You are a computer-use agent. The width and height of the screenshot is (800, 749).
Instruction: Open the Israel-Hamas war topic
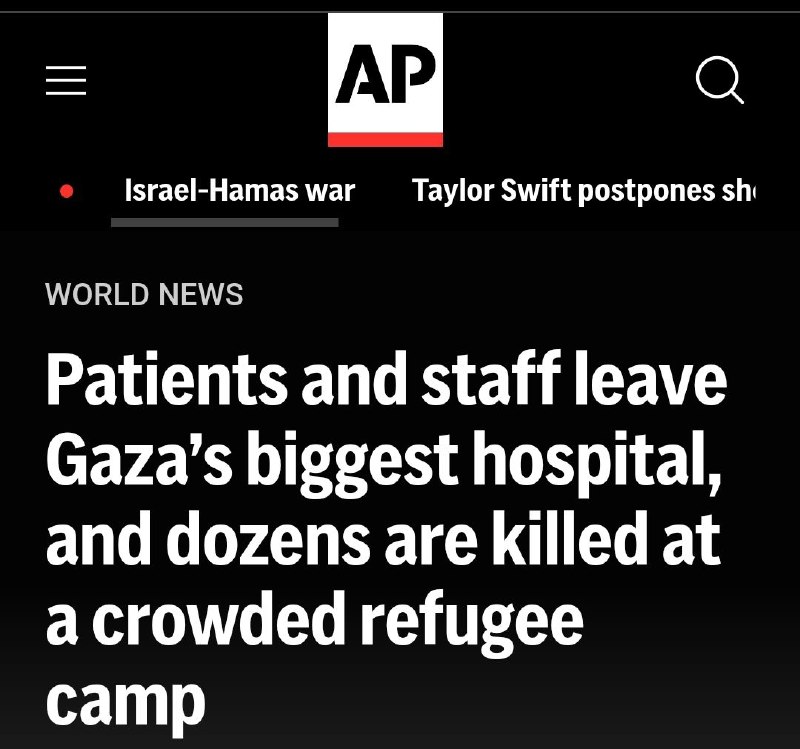pyautogui.click(x=239, y=190)
